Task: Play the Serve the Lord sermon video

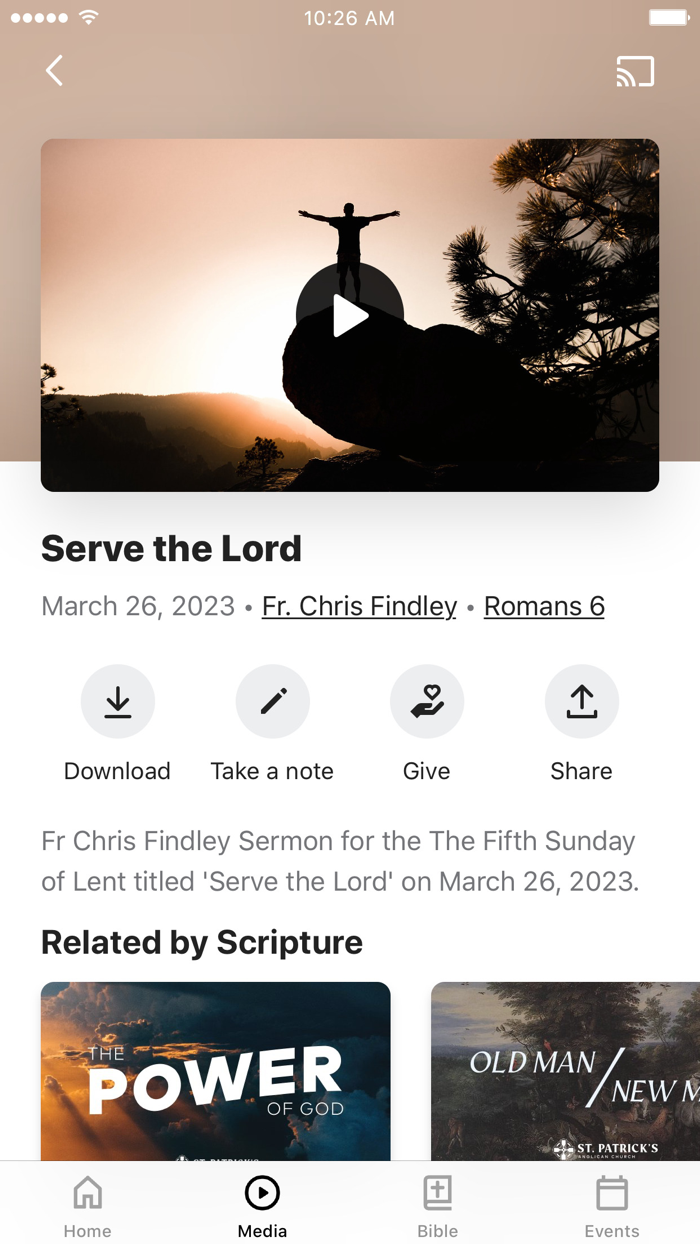Action: point(350,315)
